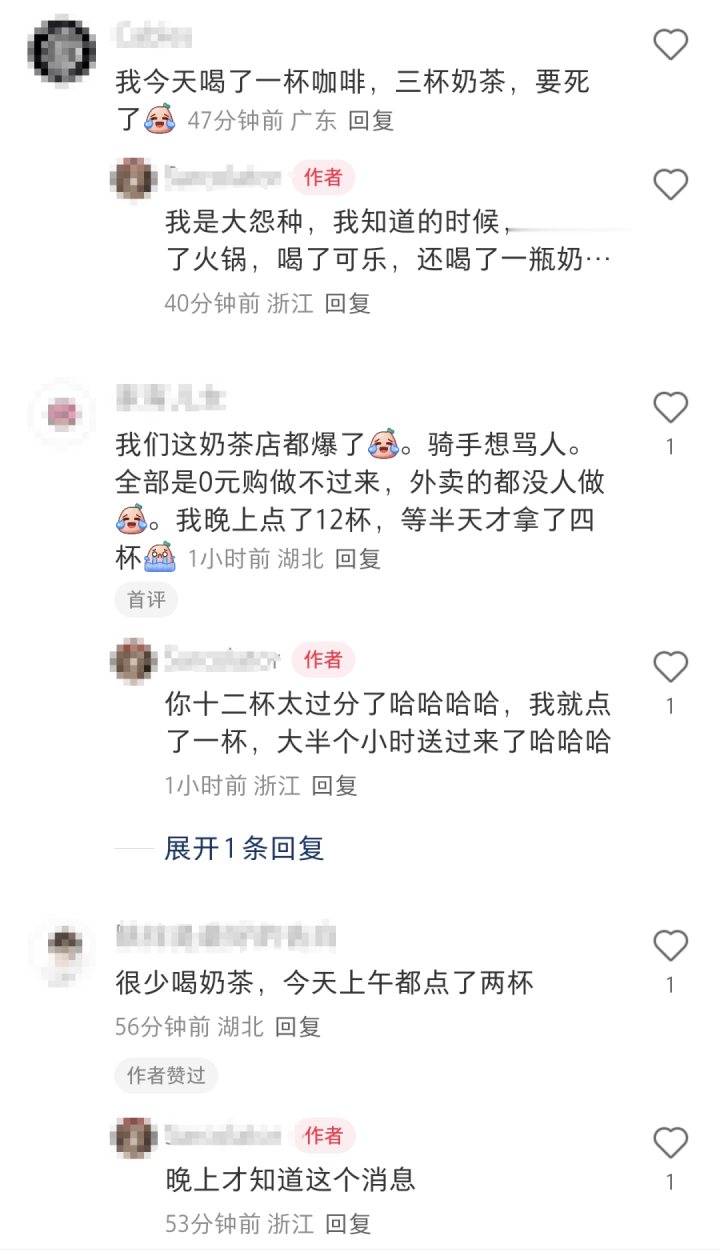The width and height of the screenshot is (720, 1252).
Task: Open the pink avatar of the 12-cup commenter
Action: pyautogui.click(x=62, y=412)
